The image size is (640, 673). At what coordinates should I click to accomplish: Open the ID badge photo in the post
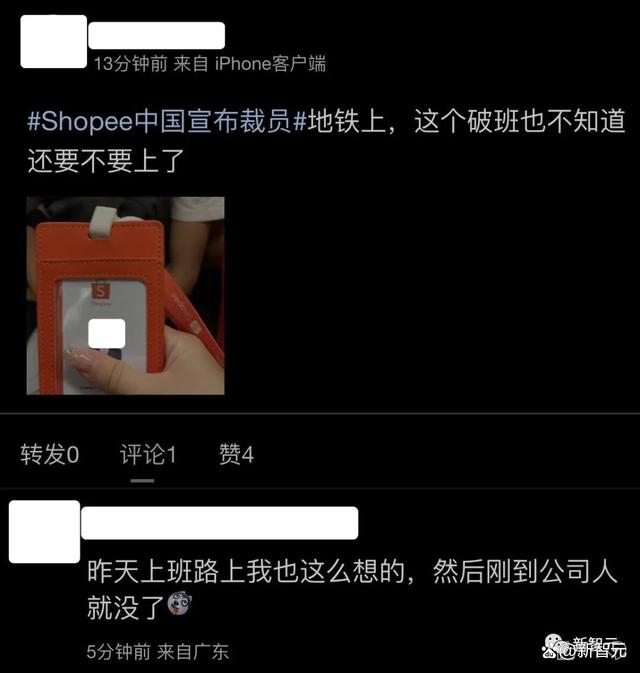click(125, 295)
